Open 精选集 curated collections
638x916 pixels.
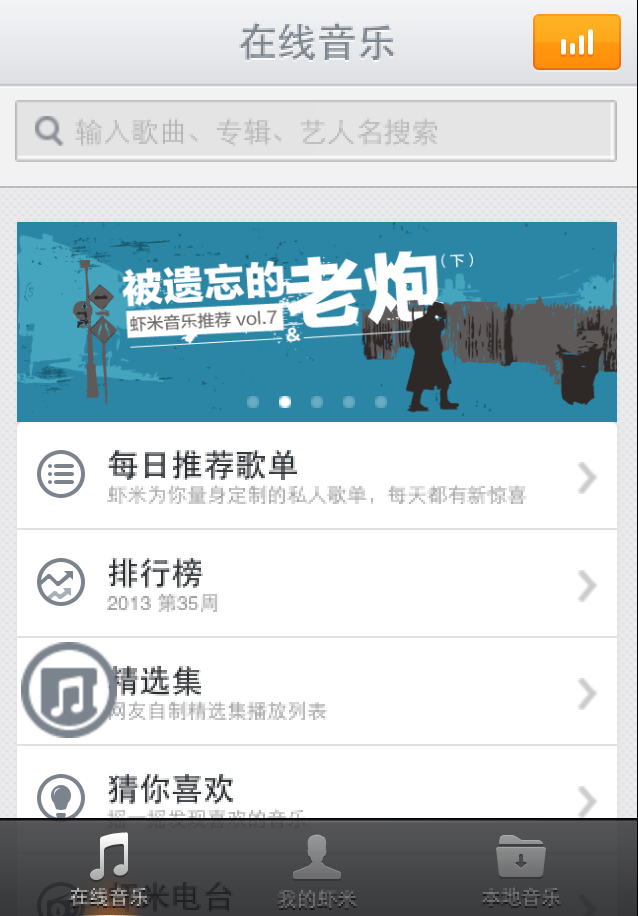pyautogui.click(x=350, y=692)
